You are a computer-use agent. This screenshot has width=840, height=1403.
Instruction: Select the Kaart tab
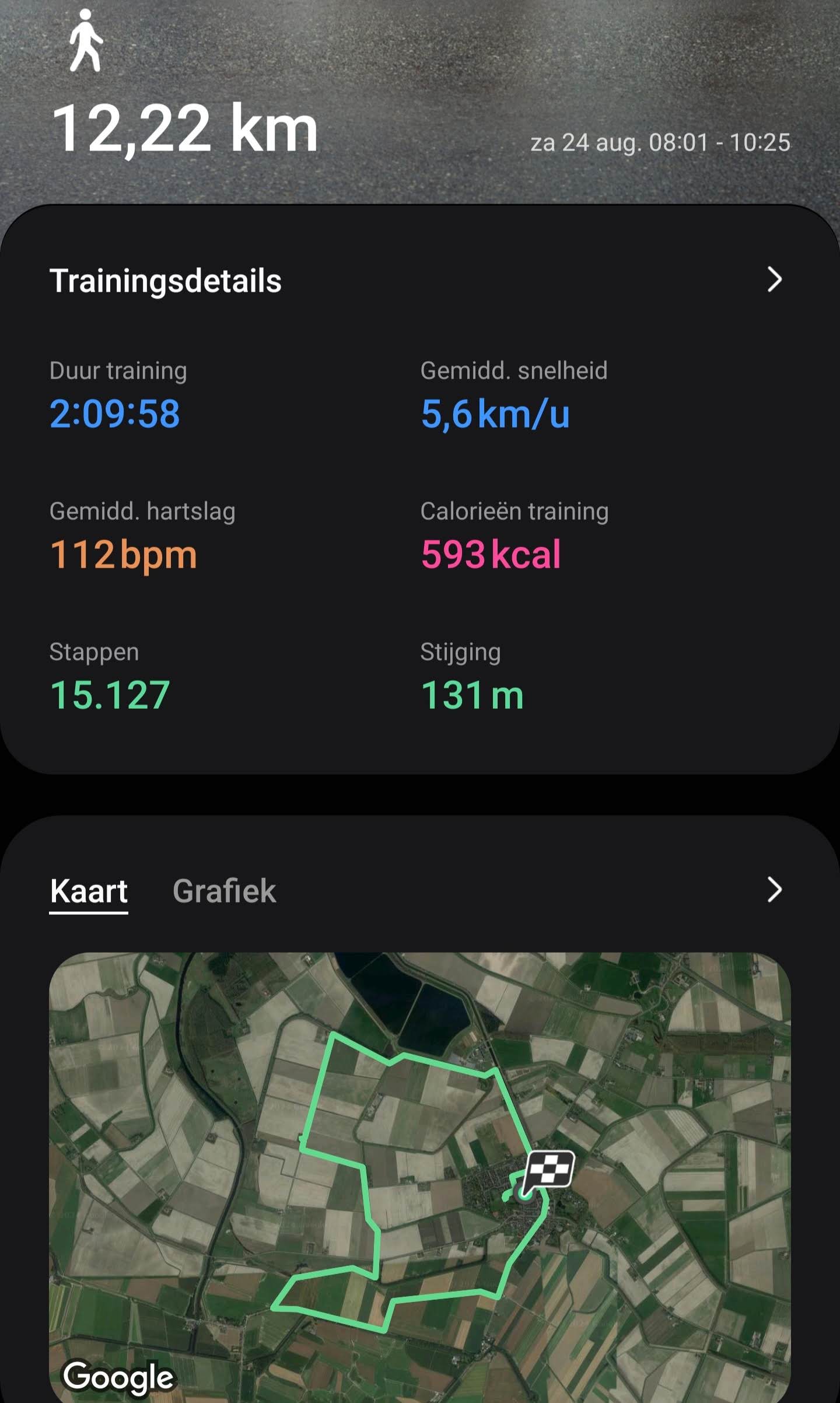pos(89,891)
